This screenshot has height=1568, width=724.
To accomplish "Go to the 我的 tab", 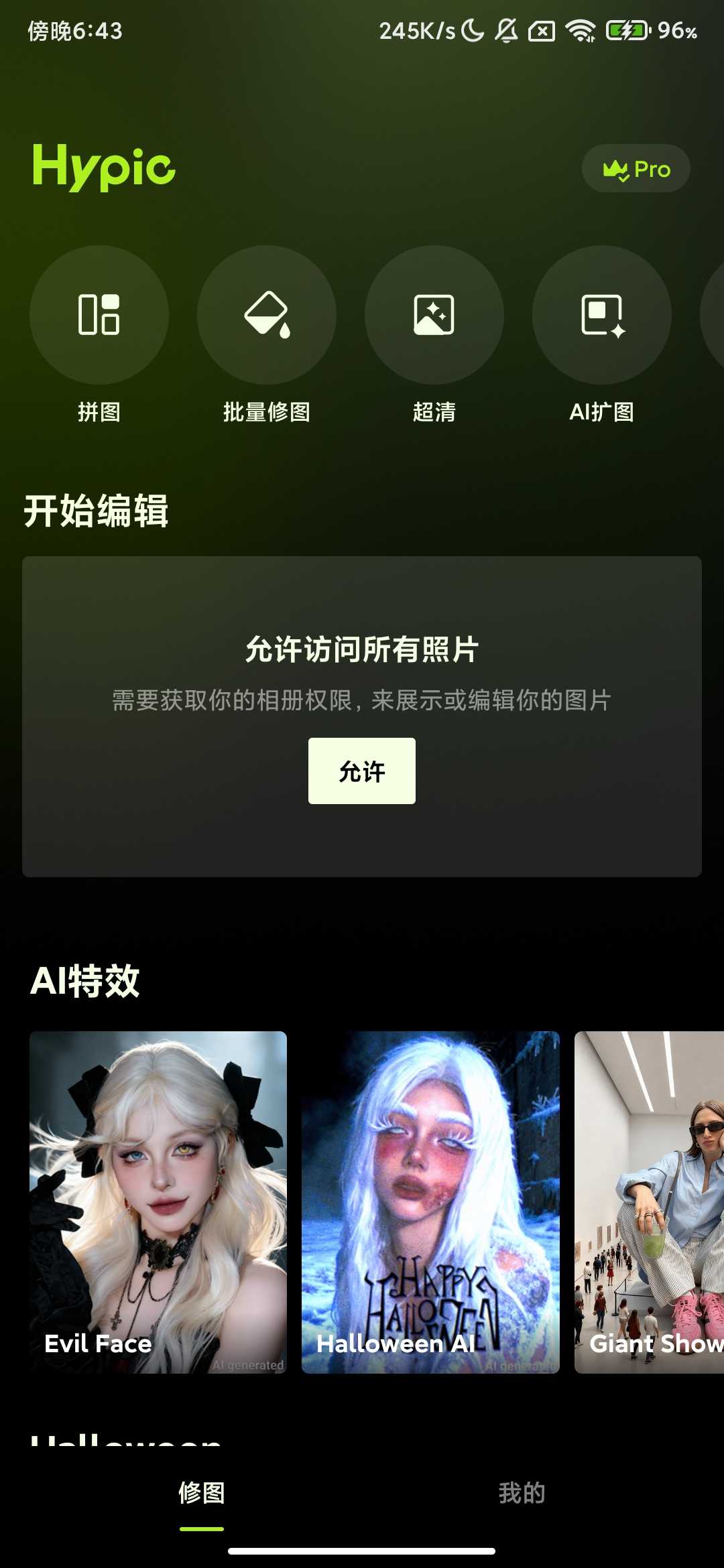I will point(522,1494).
